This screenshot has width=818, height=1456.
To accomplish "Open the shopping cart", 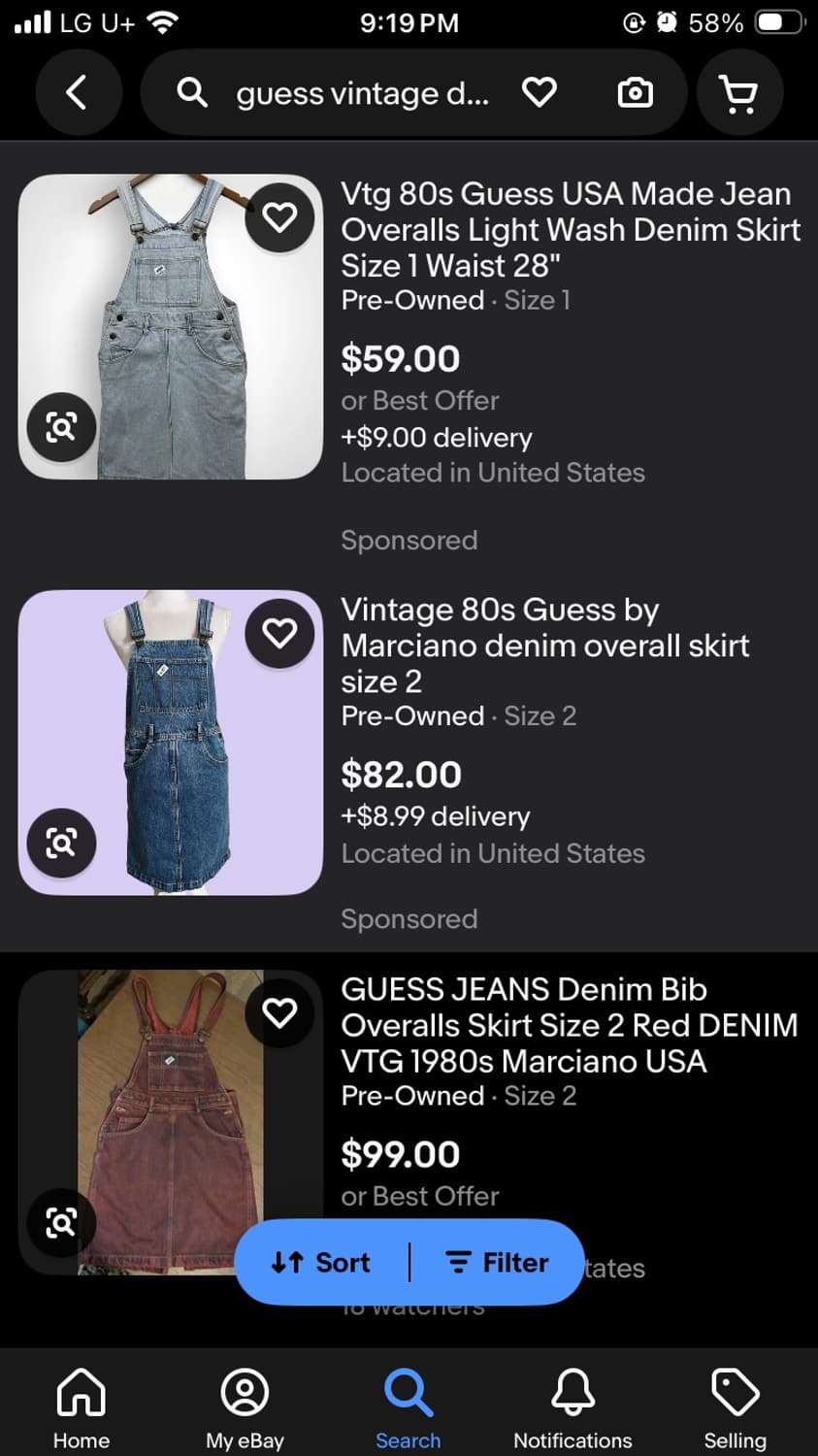I will (x=739, y=93).
